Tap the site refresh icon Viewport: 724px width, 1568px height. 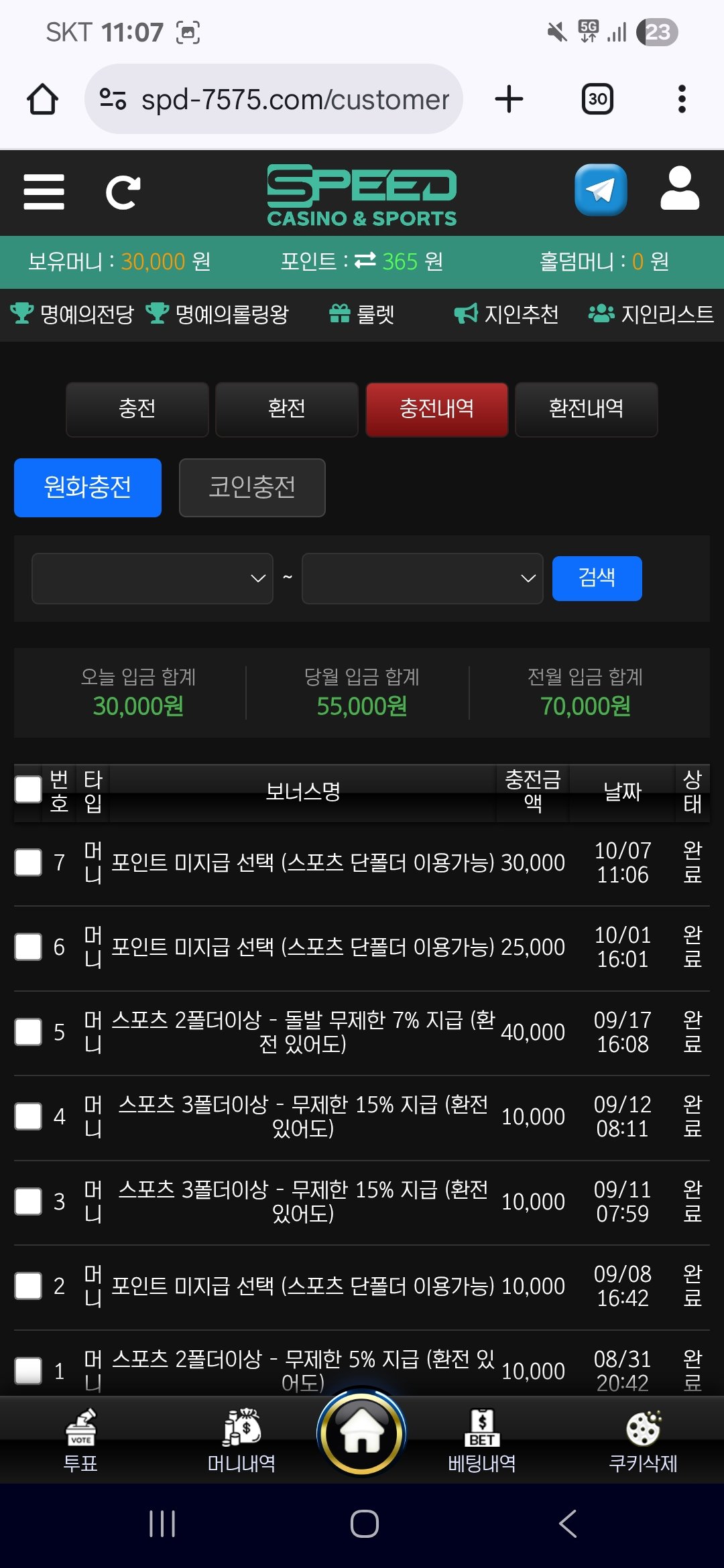[x=123, y=192]
